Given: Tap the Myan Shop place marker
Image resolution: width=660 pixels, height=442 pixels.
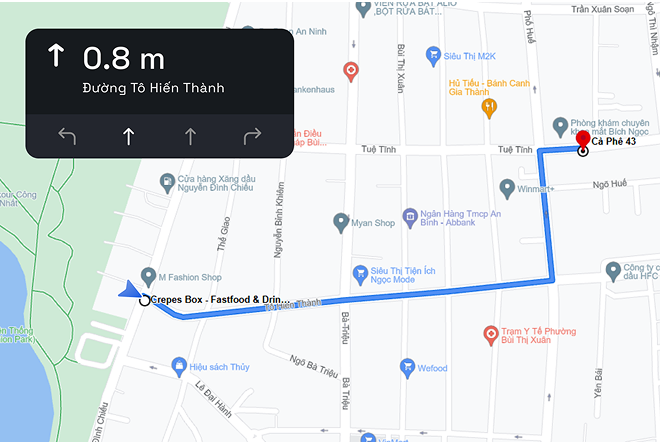Looking at the screenshot, I should pyautogui.click(x=340, y=222).
